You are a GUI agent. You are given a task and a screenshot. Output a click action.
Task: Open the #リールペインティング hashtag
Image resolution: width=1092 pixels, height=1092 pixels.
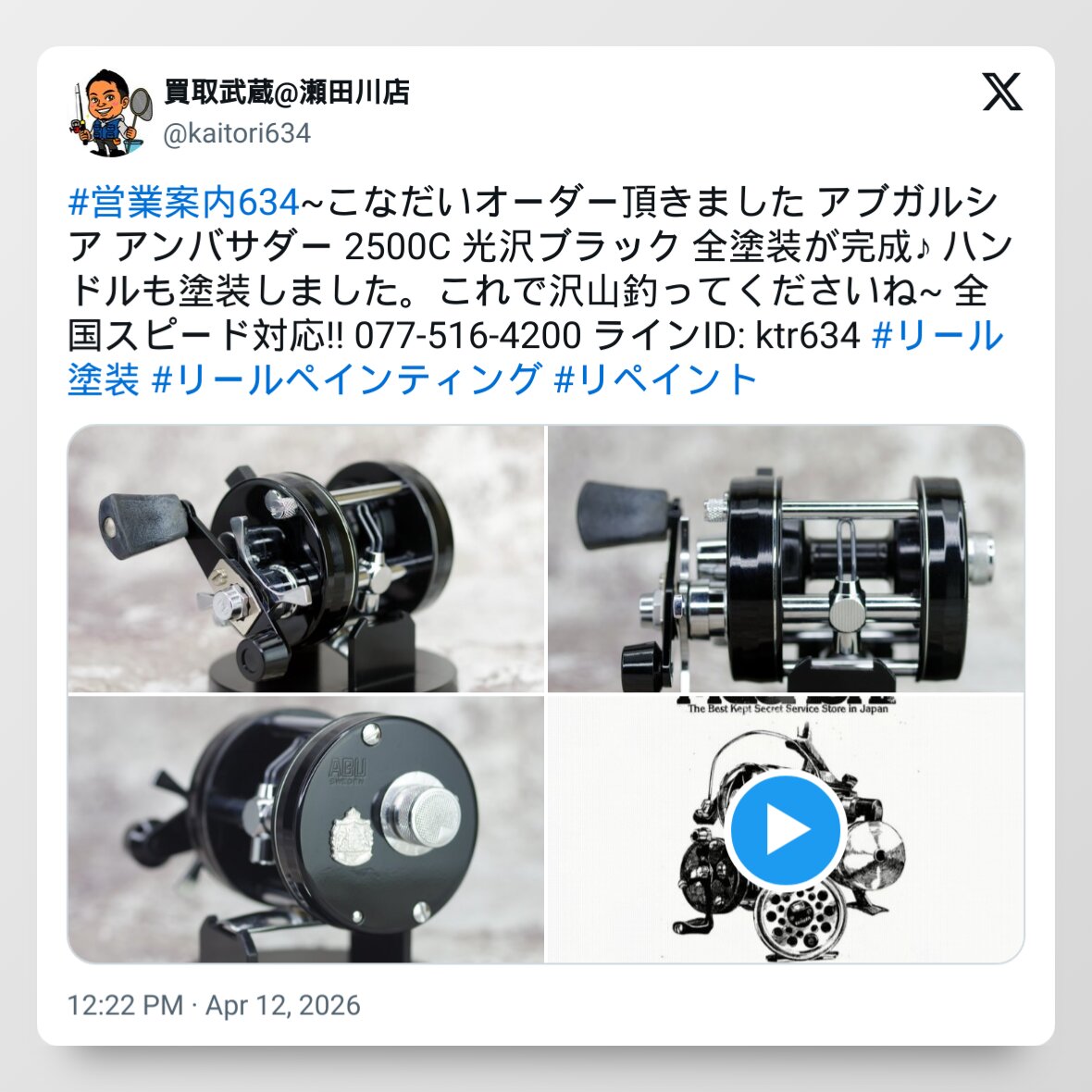346,380
